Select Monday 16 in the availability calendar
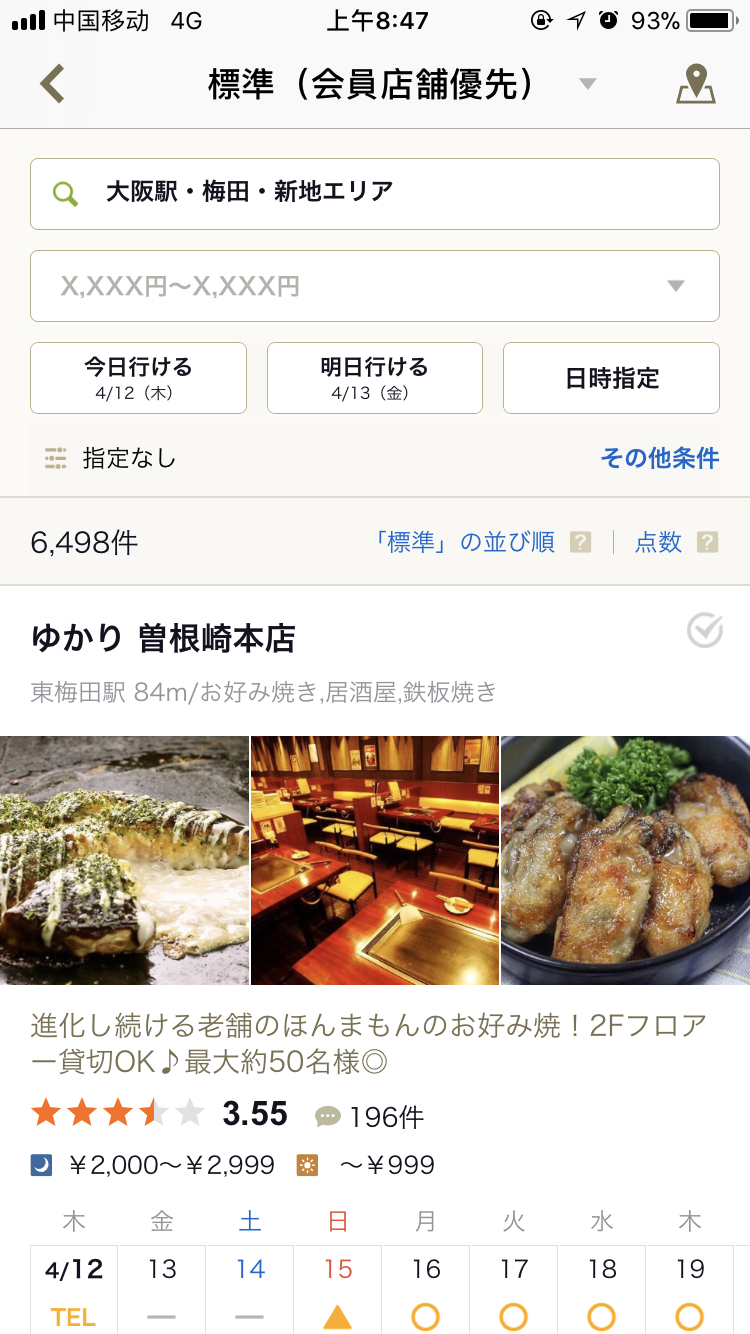 point(426,1290)
